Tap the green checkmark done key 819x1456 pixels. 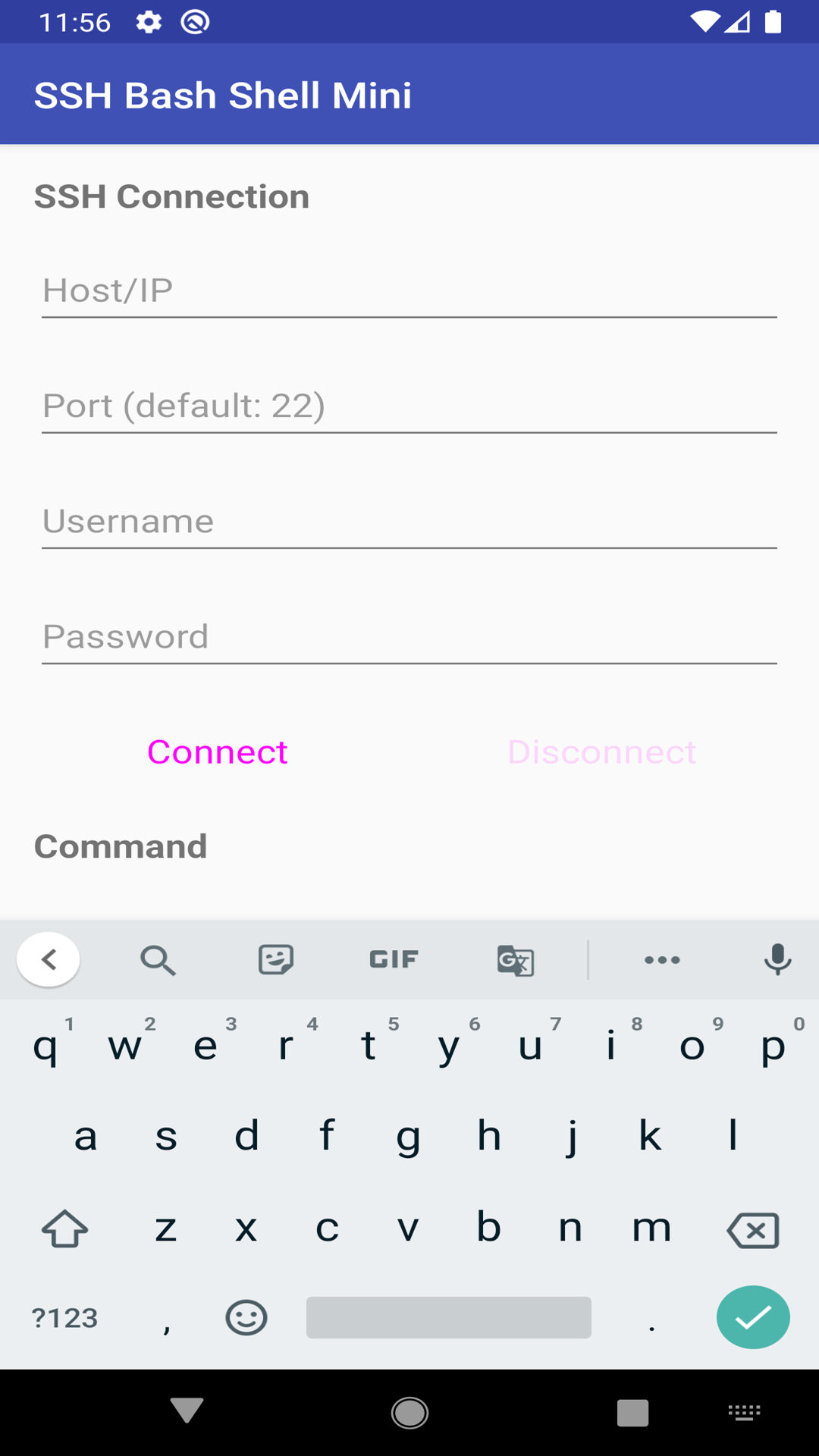click(x=753, y=1317)
